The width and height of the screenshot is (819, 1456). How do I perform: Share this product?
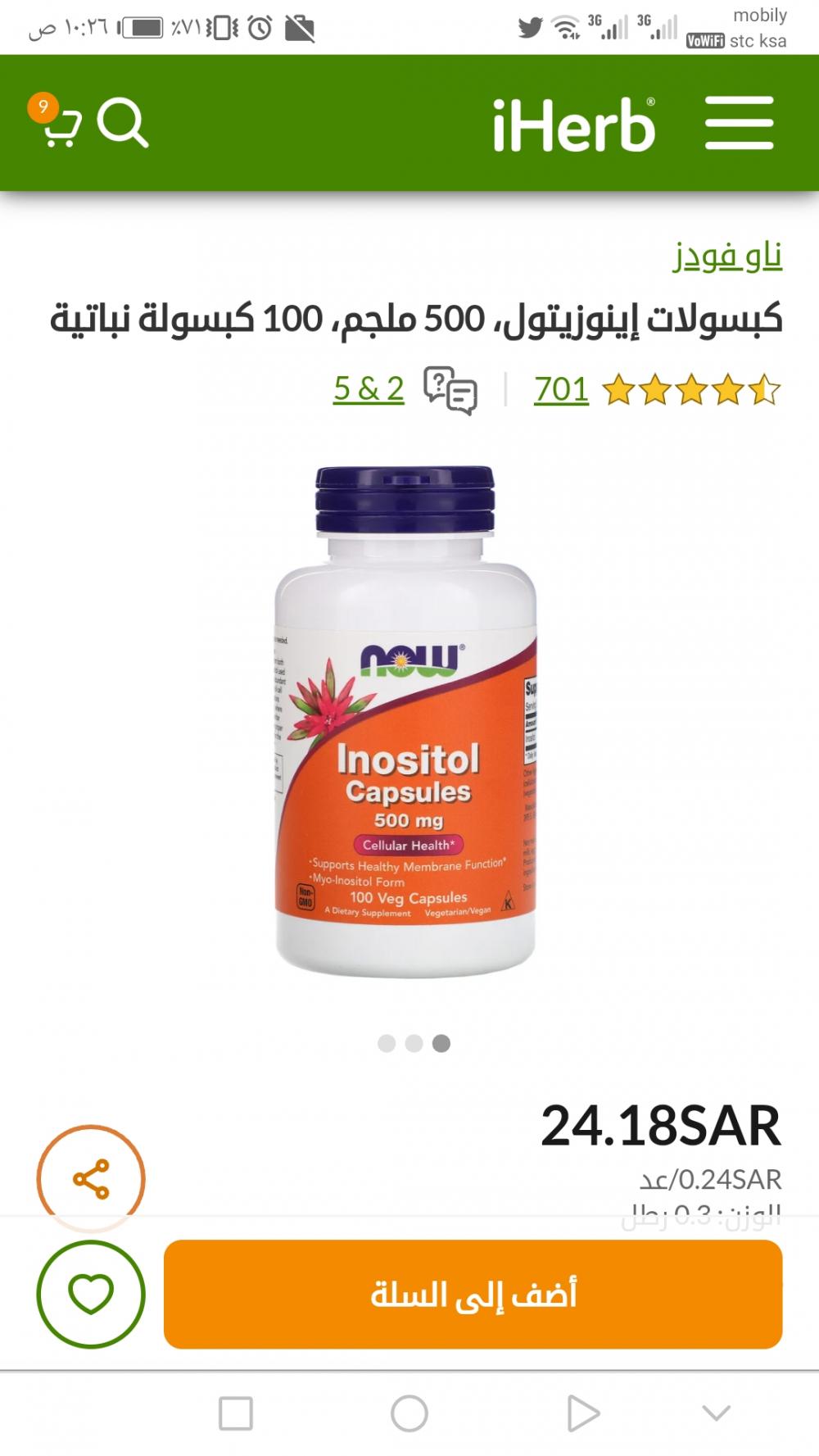[91, 1178]
